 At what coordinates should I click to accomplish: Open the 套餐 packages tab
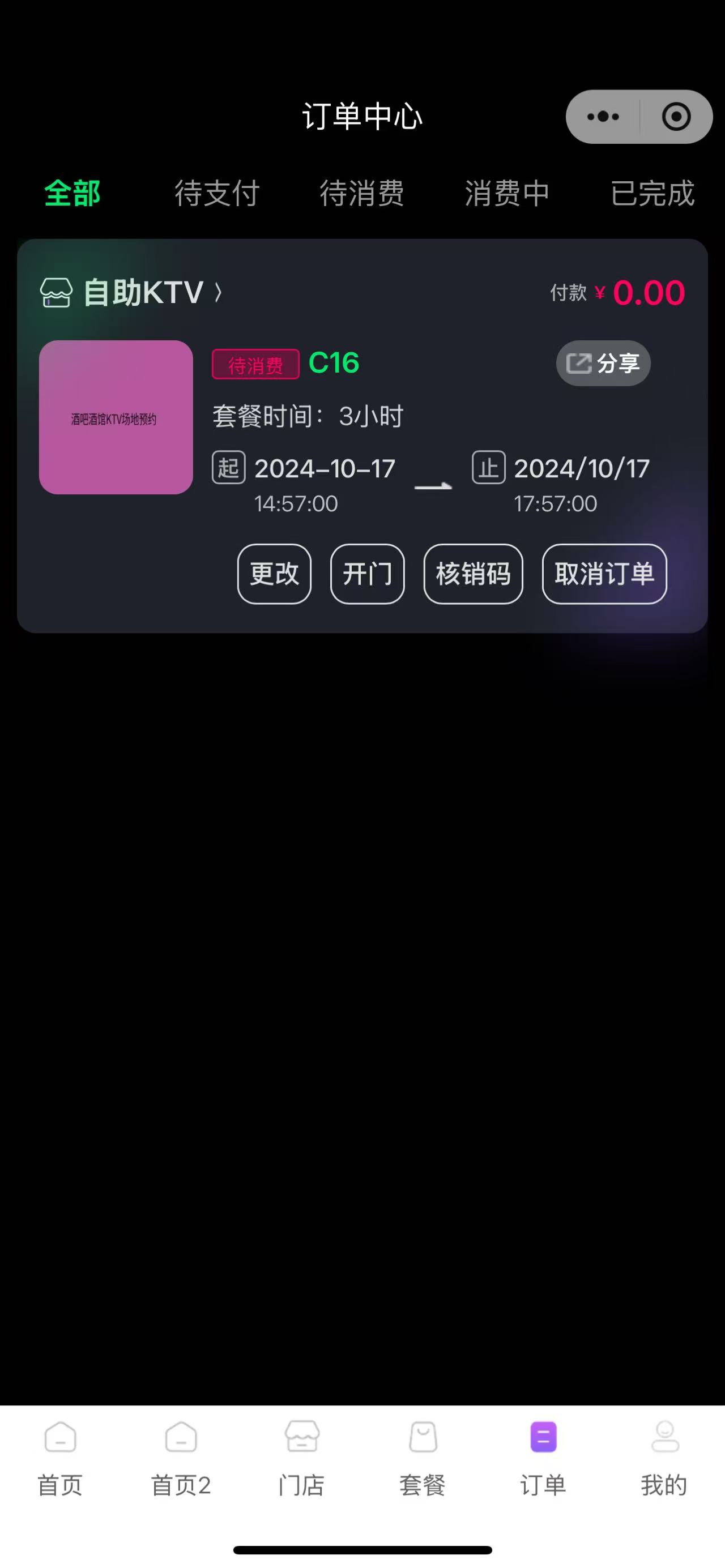(x=423, y=1459)
